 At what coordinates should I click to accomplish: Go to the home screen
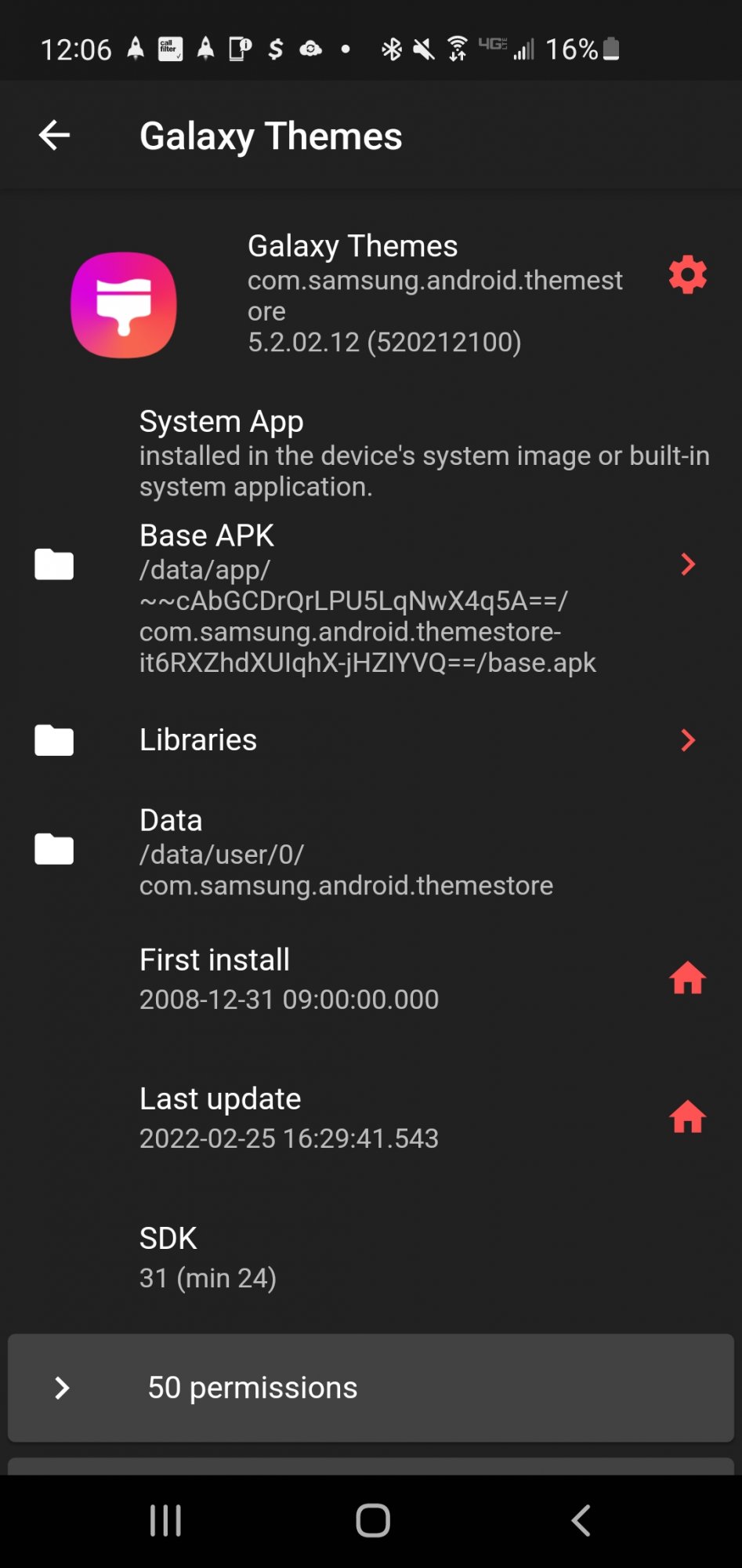tap(372, 1521)
